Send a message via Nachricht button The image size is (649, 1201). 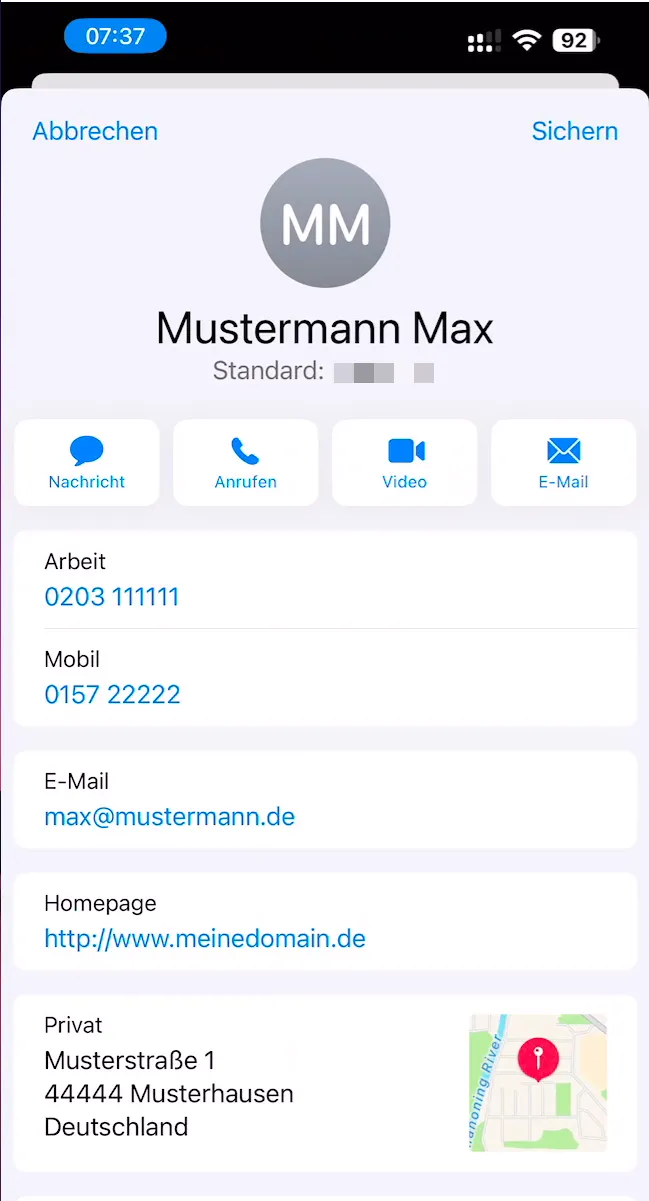pyautogui.click(x=87, y=462)
